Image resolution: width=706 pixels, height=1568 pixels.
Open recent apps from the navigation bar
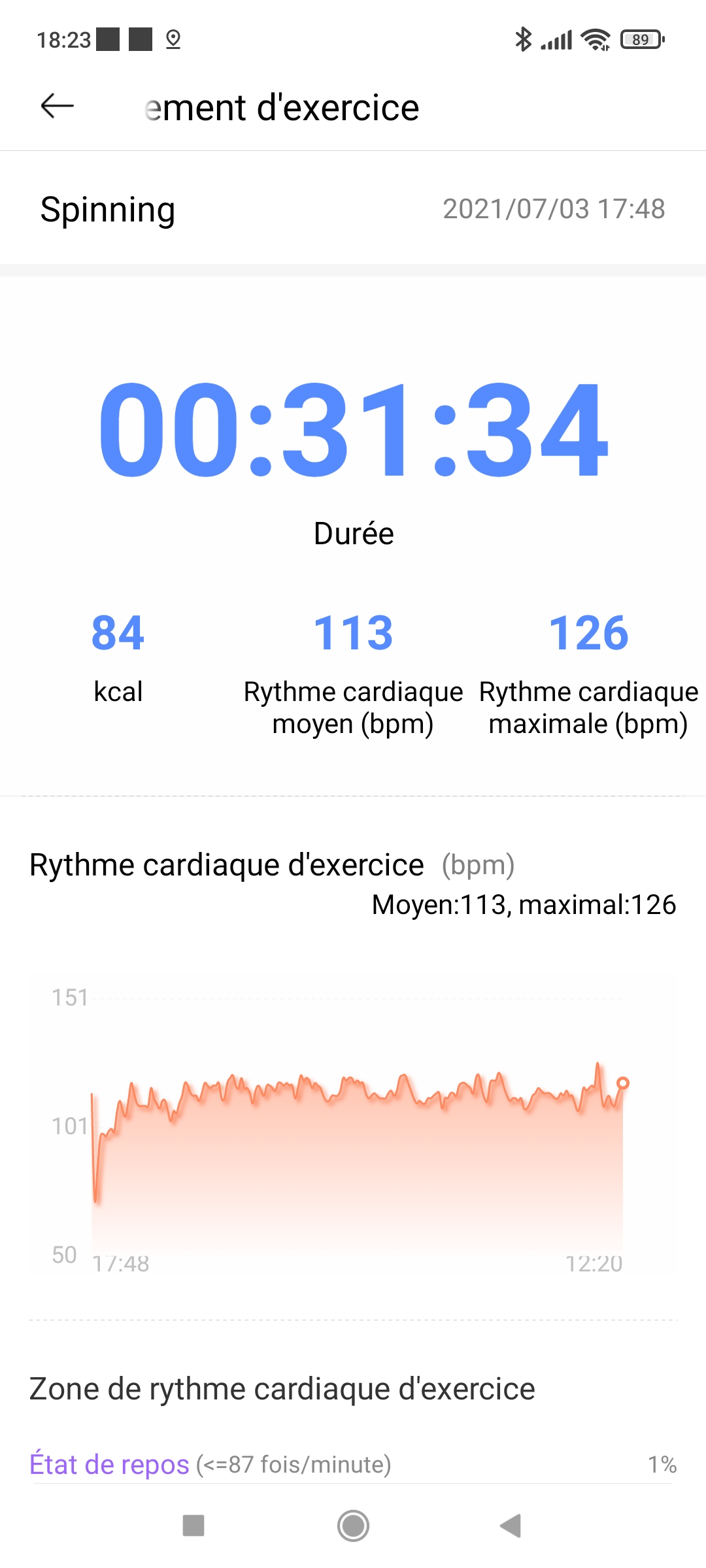click(193, 1526)
